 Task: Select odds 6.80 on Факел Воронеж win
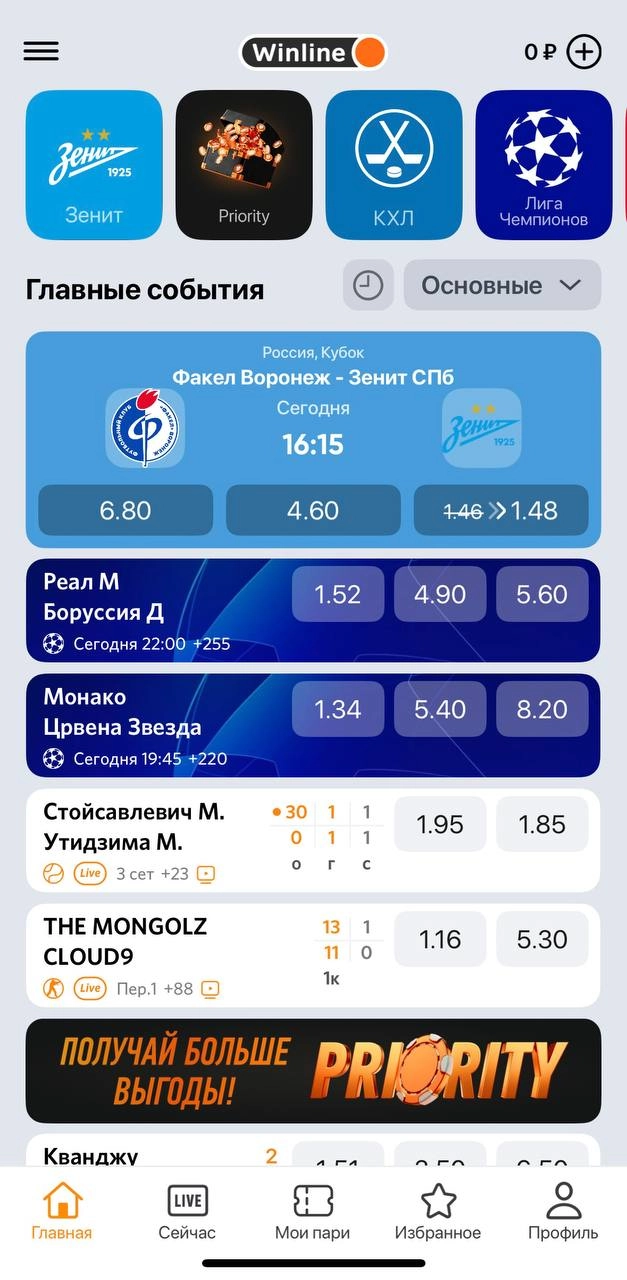[x=125, y=511]
